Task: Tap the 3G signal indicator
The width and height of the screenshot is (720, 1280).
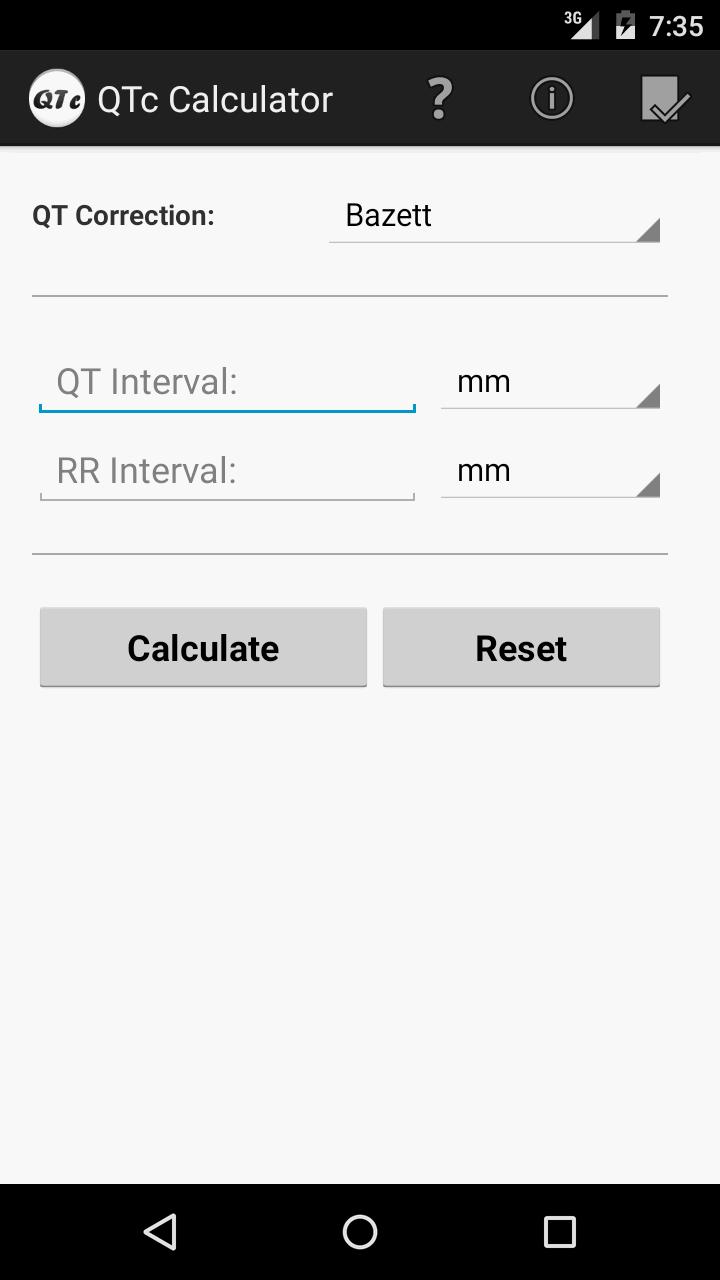Action: 583,24
